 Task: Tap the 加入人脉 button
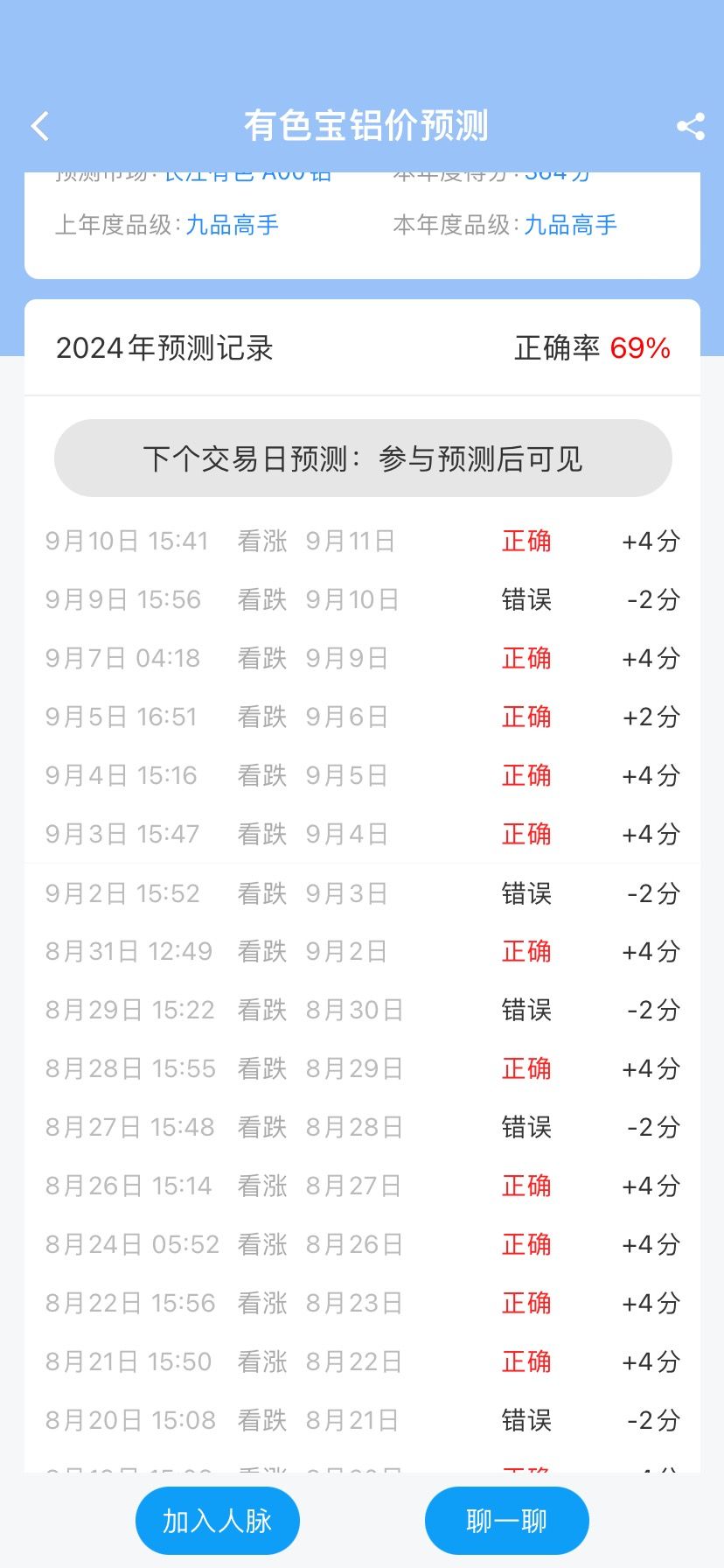[218, 1521]
